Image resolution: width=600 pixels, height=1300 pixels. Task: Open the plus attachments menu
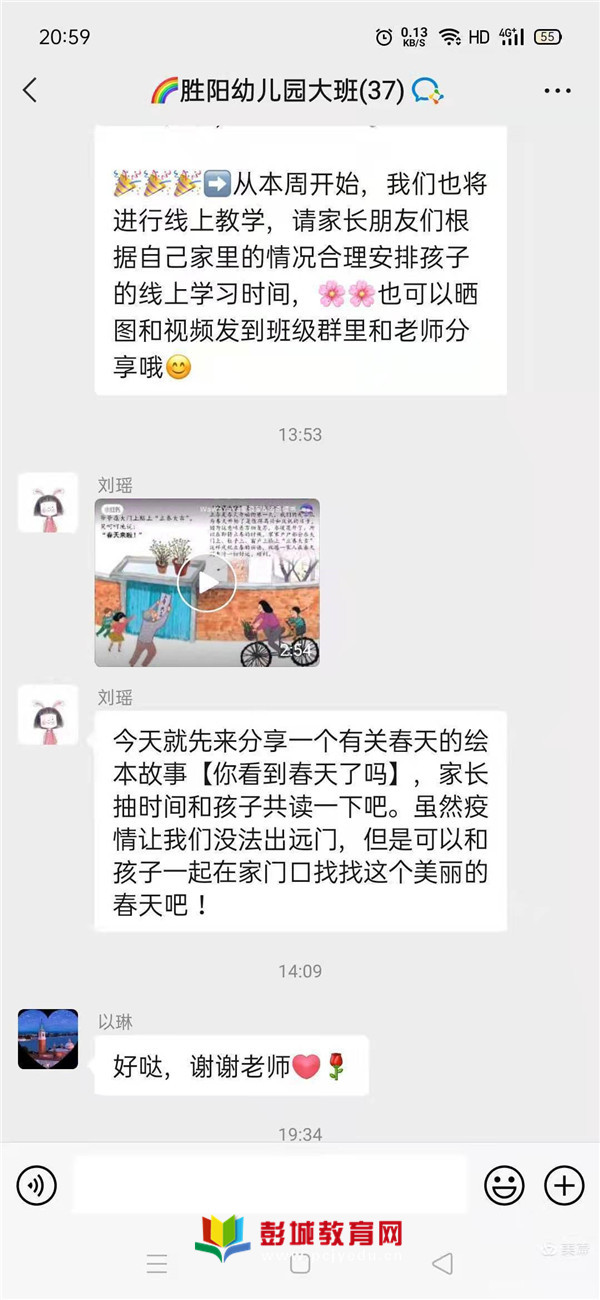tap(564, 1186)
